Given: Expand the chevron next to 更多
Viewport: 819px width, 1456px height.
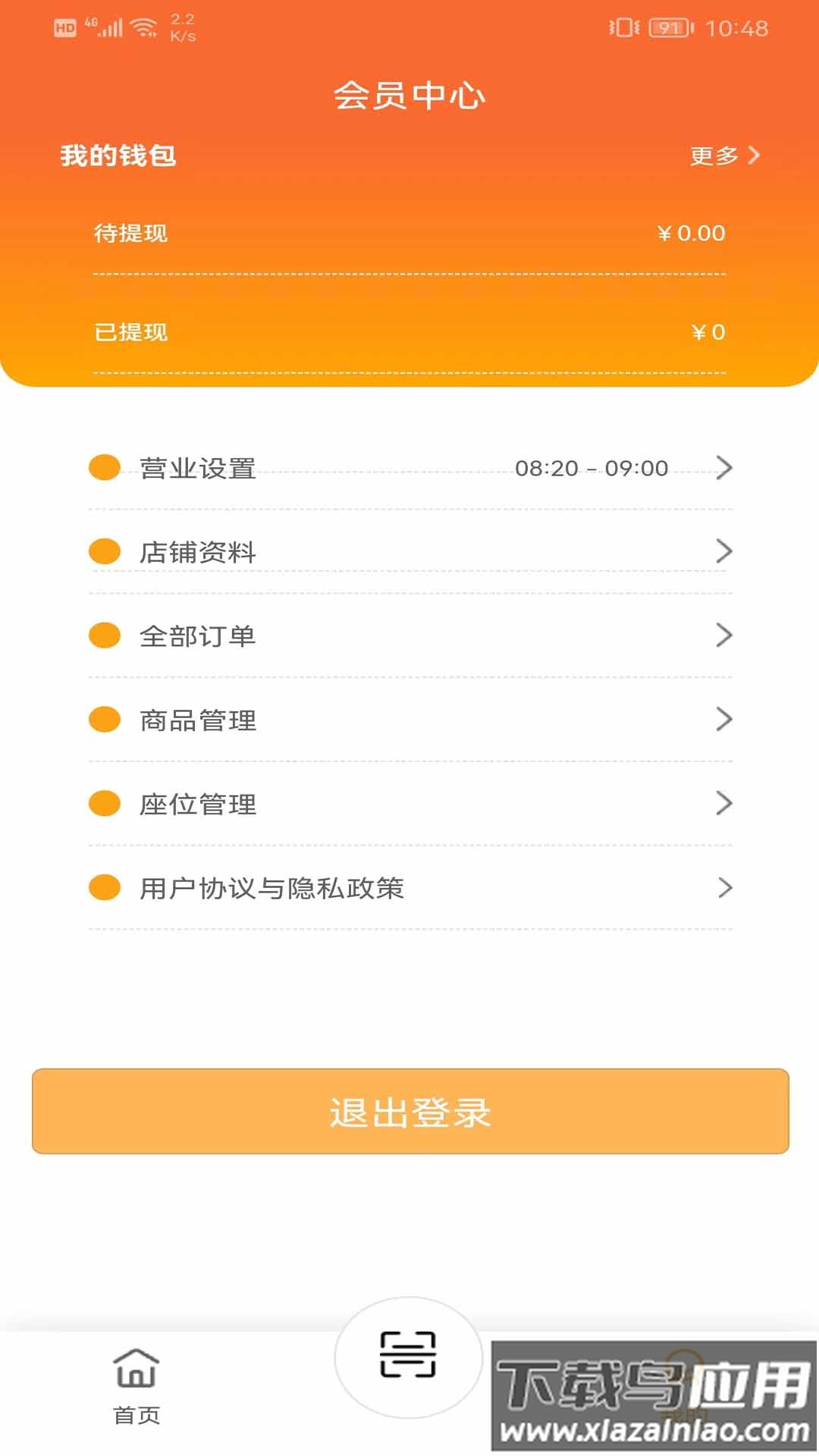Looking at the screenshot, I should pos(753,156).
